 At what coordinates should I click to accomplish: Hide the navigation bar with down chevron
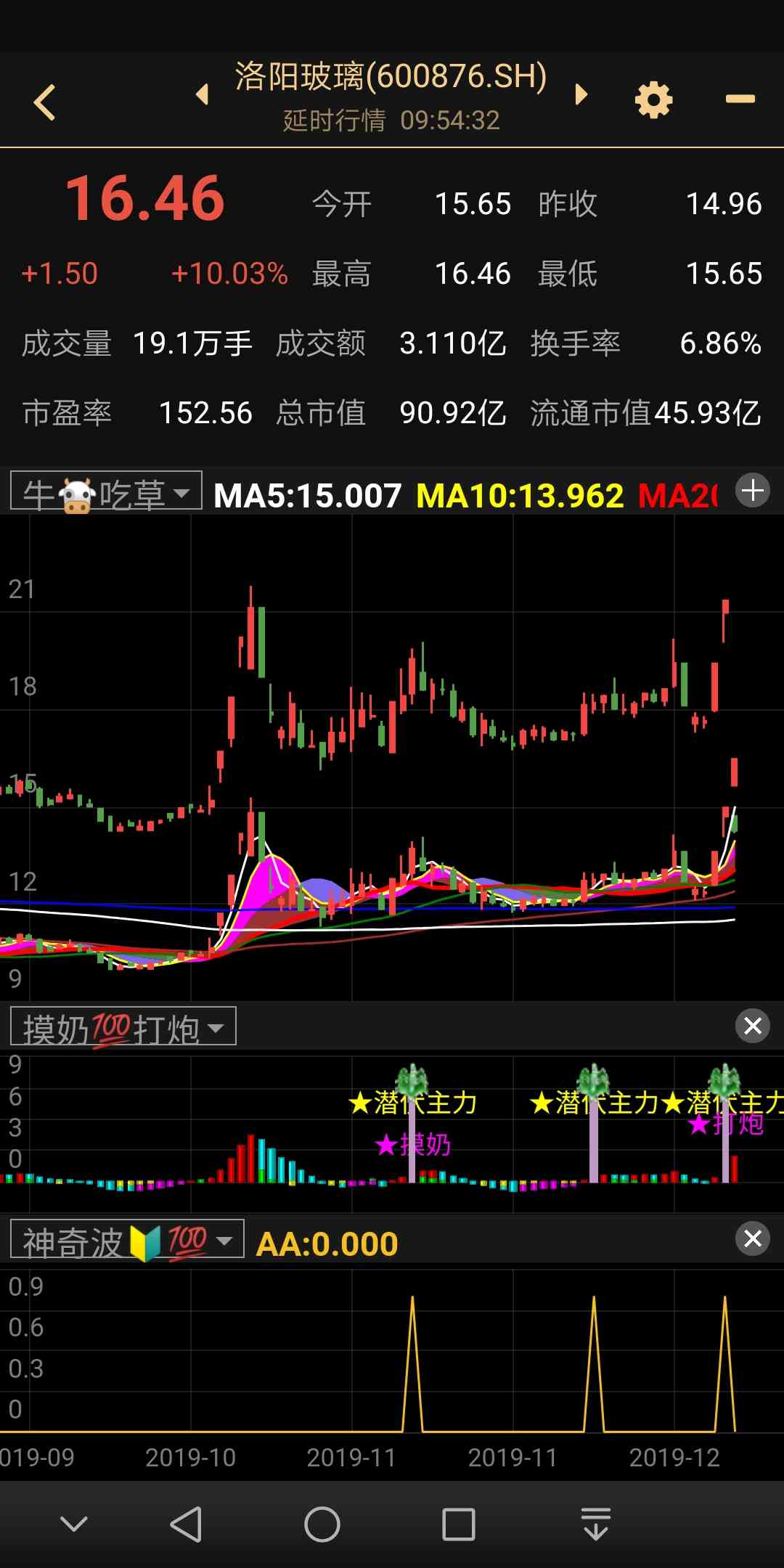click(74, 1524)
